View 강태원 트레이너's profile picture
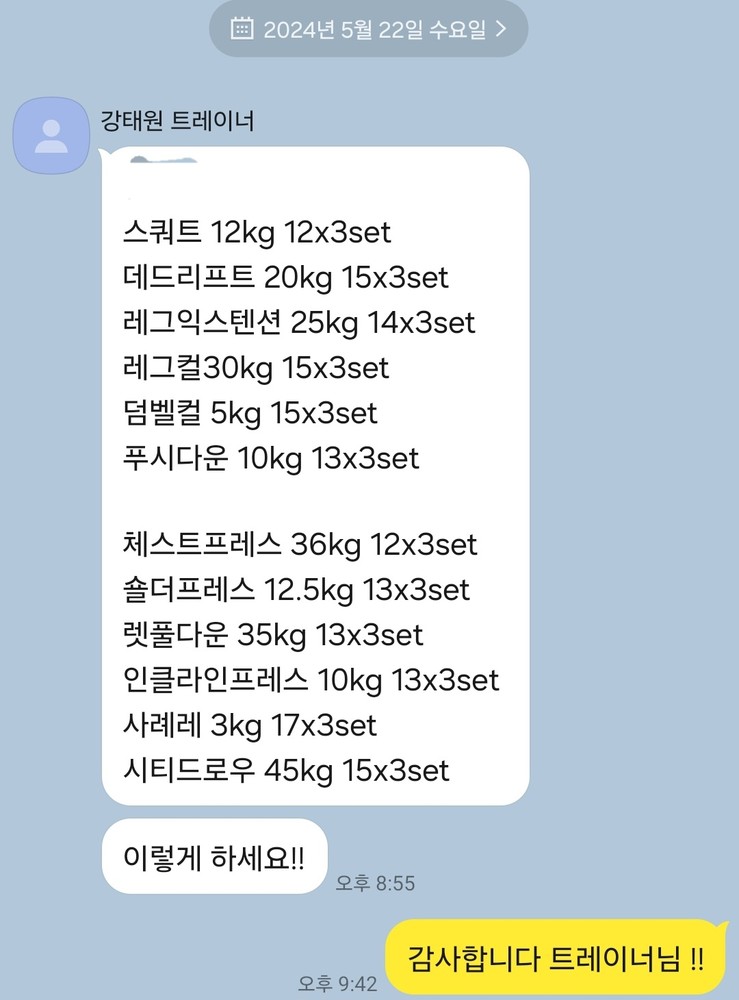739x1000 pixels. (51, 135)
